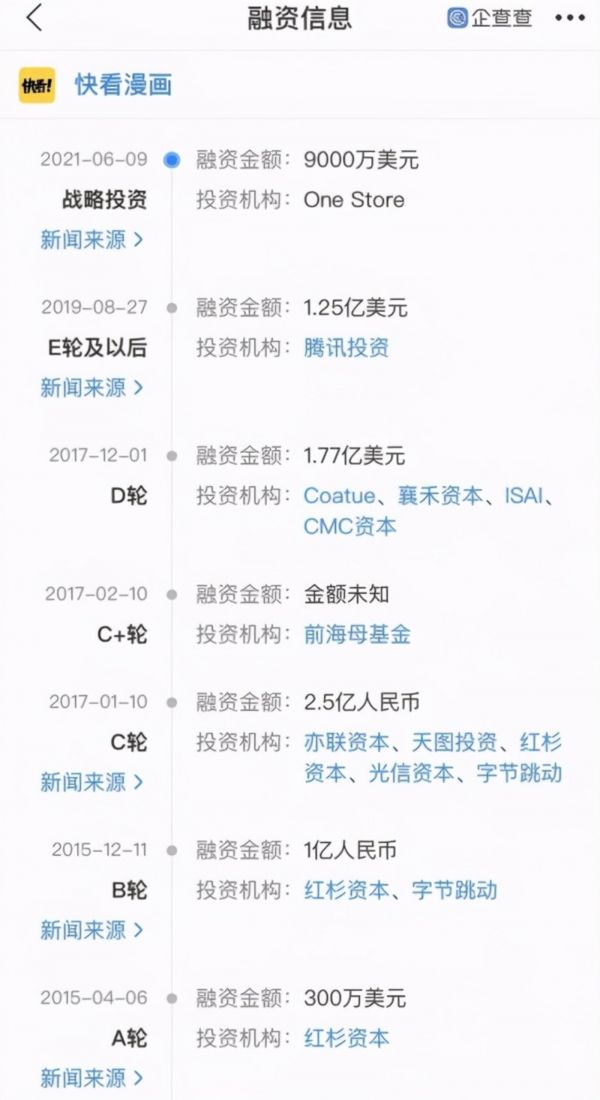Screen dimensions: 600x1100
Task: Open 新闻来源 for the A轮 round
Action: click(91, 1077)
